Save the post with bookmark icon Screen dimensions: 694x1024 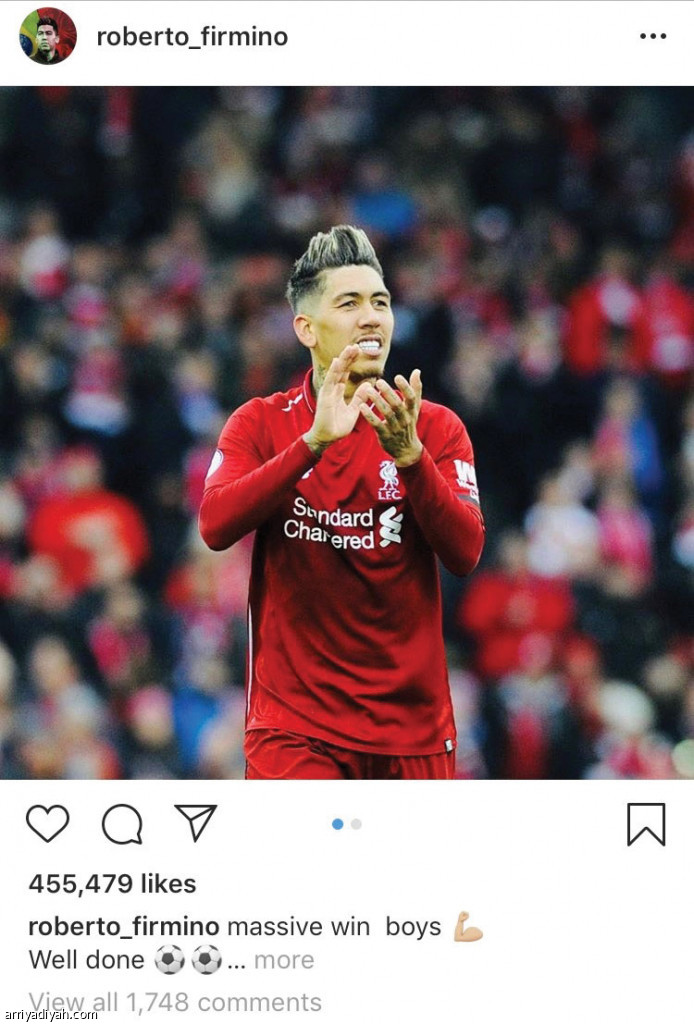coord(646,824)
